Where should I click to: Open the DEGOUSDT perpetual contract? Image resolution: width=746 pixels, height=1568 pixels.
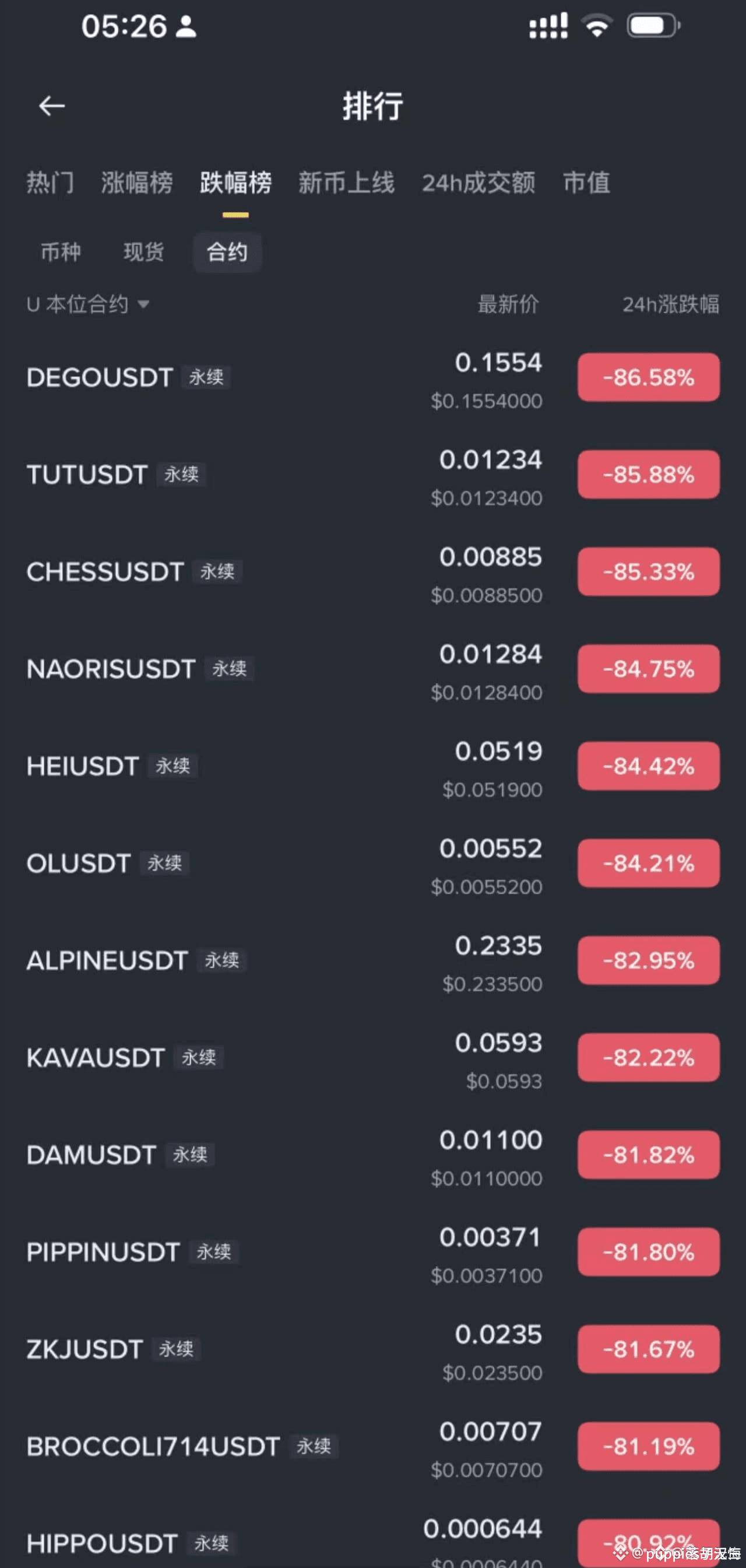[100, 377]
